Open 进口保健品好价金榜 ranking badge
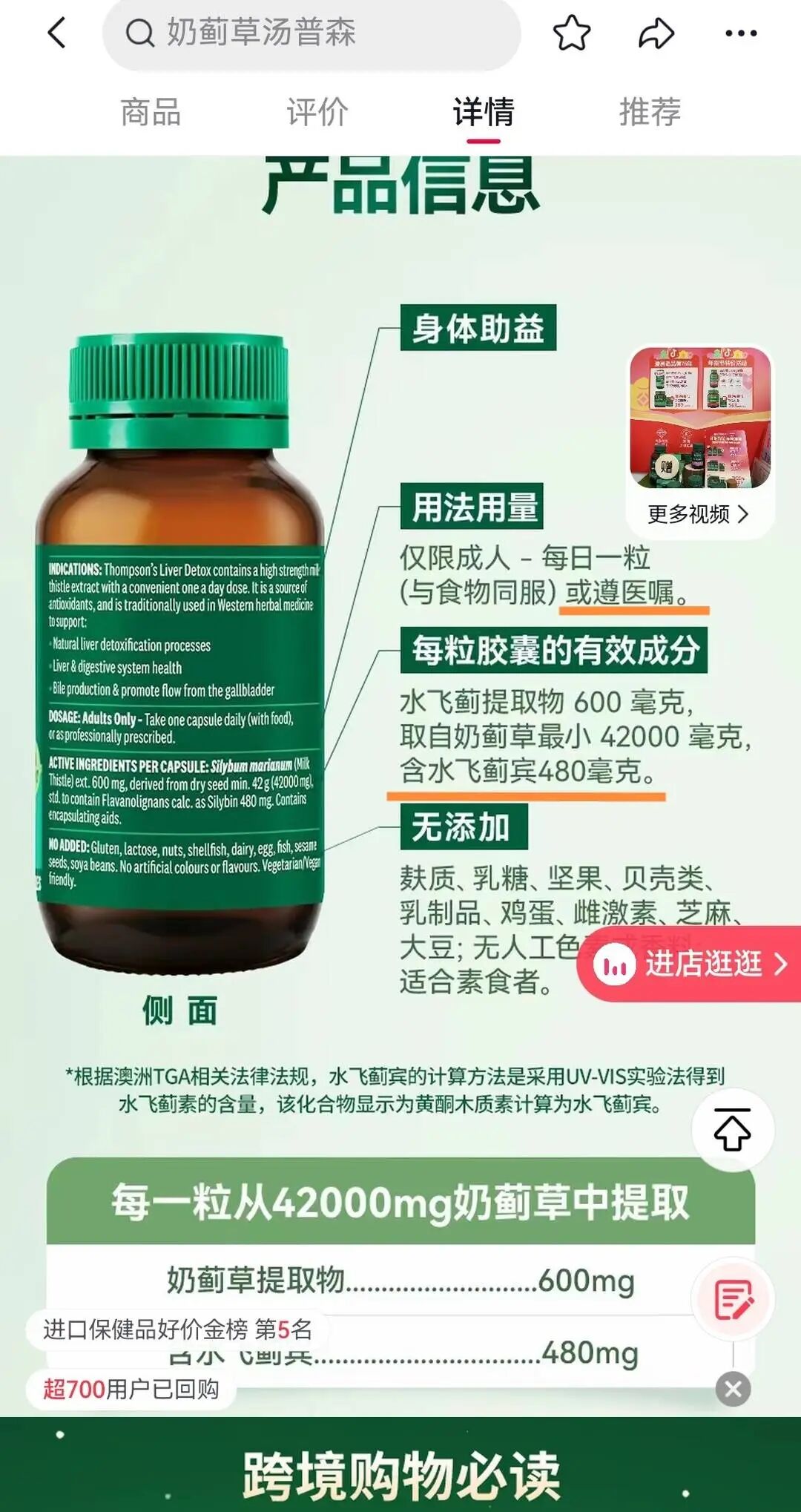 click(178, 1329)
